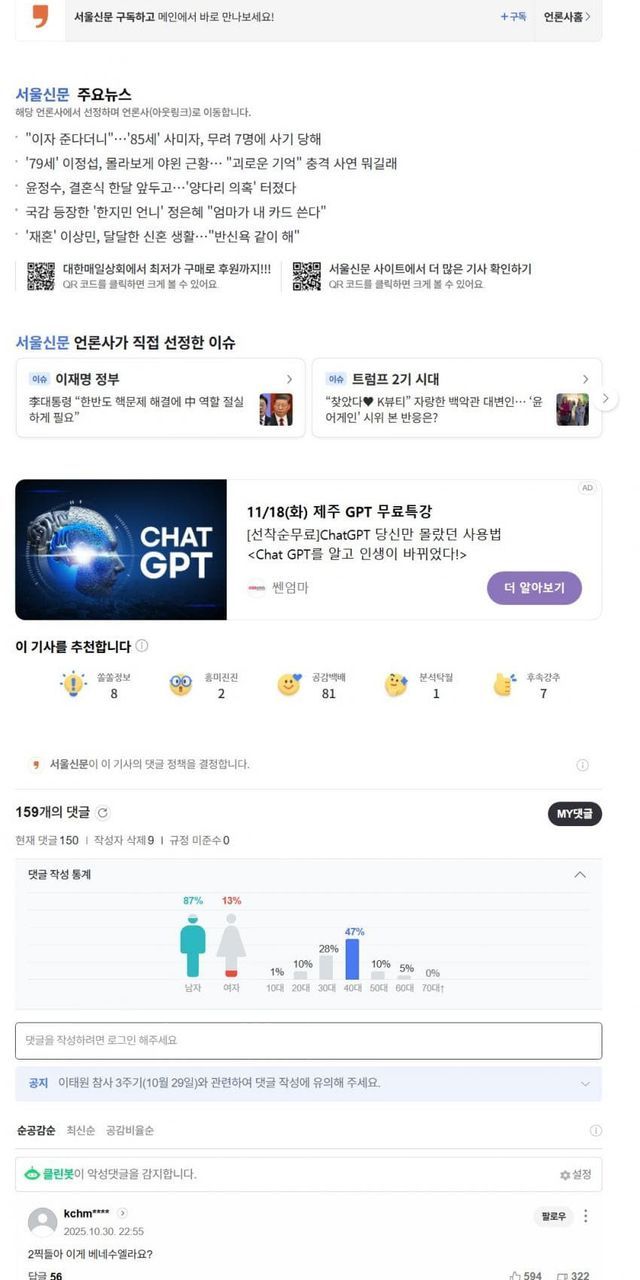Viewport: 640px width, 1280px height.
Task: Open the 트럼프 2기 시대 issue card
Action: (456, 398)
